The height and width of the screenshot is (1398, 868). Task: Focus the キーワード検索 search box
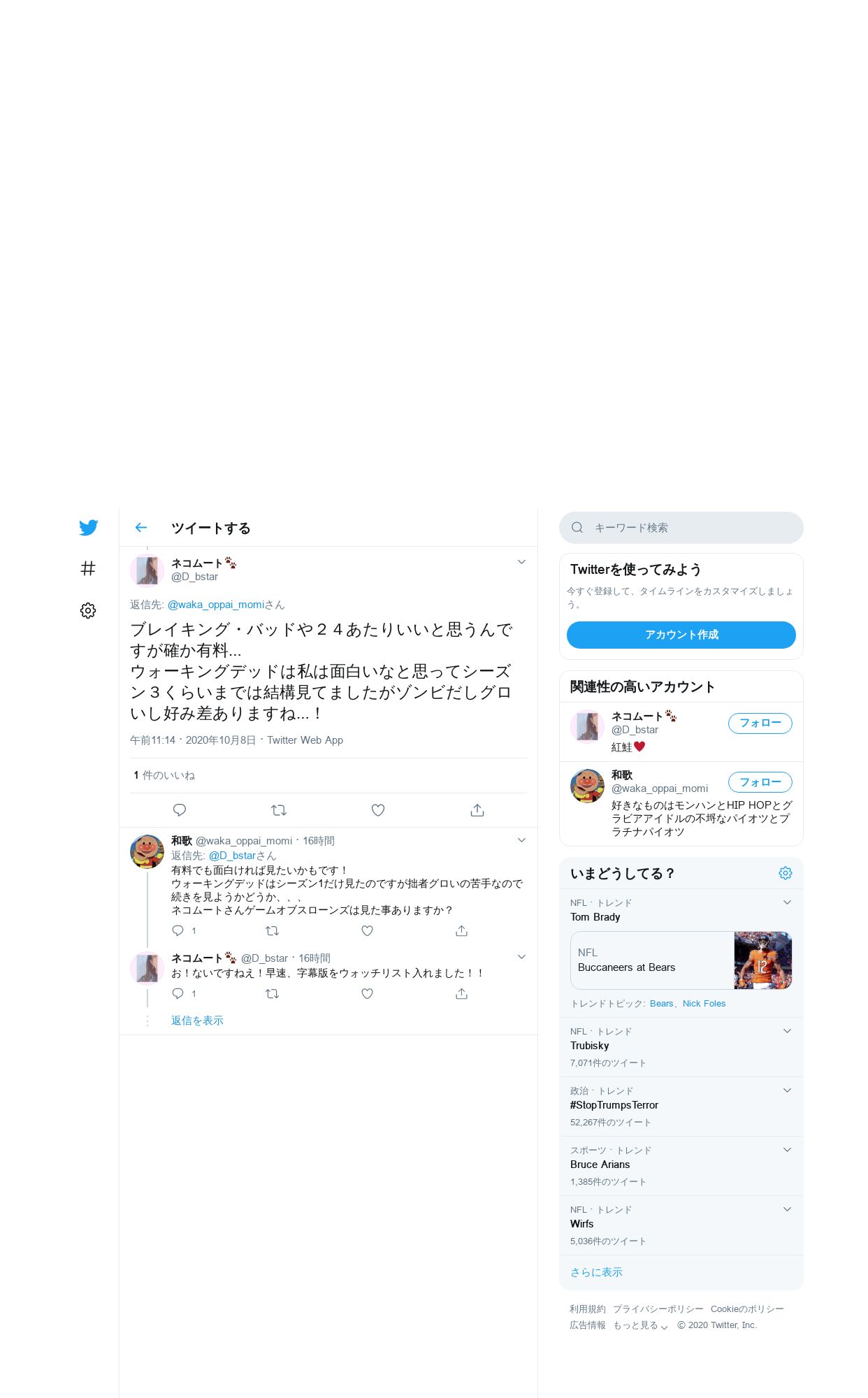681,528
